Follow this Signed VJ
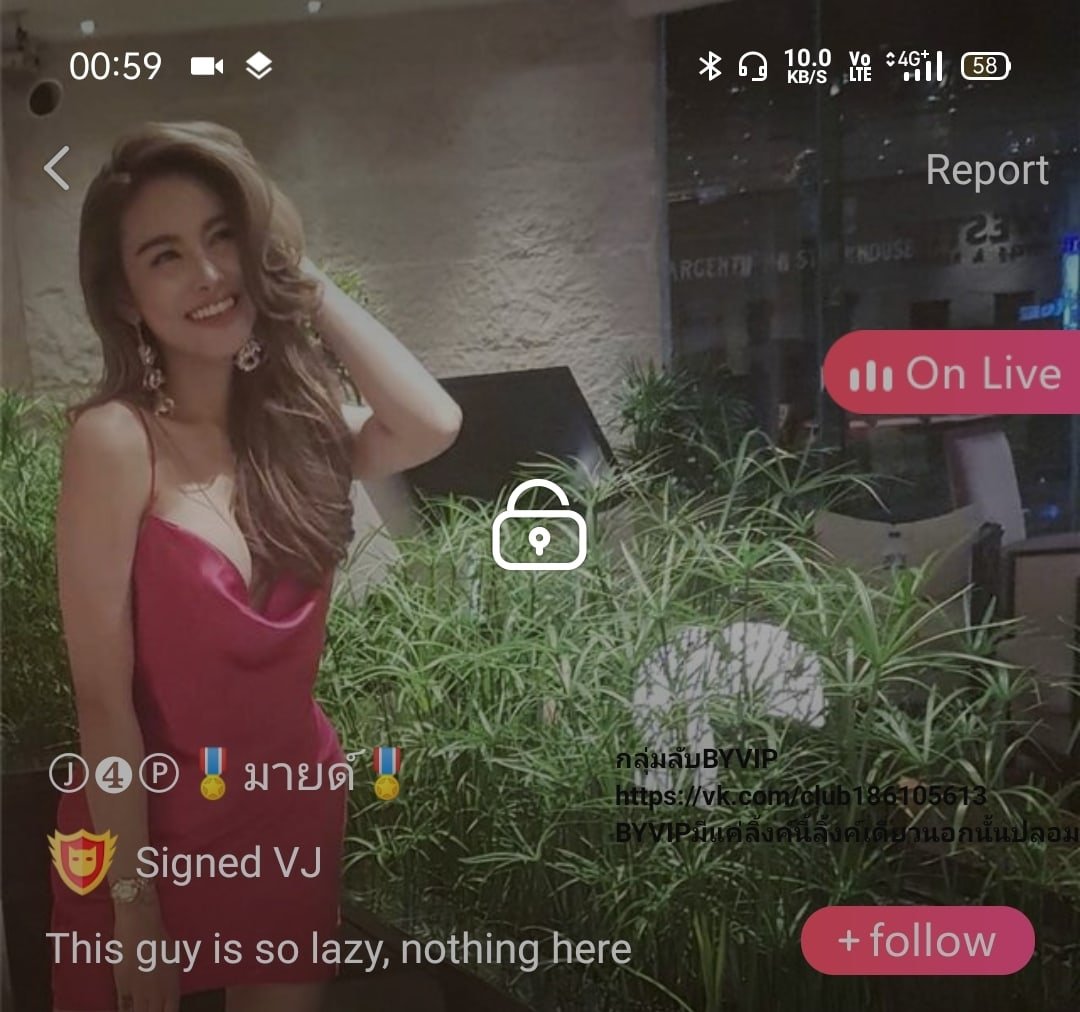The height and width of the screenshot is (1012, 1080). (916, 941)
